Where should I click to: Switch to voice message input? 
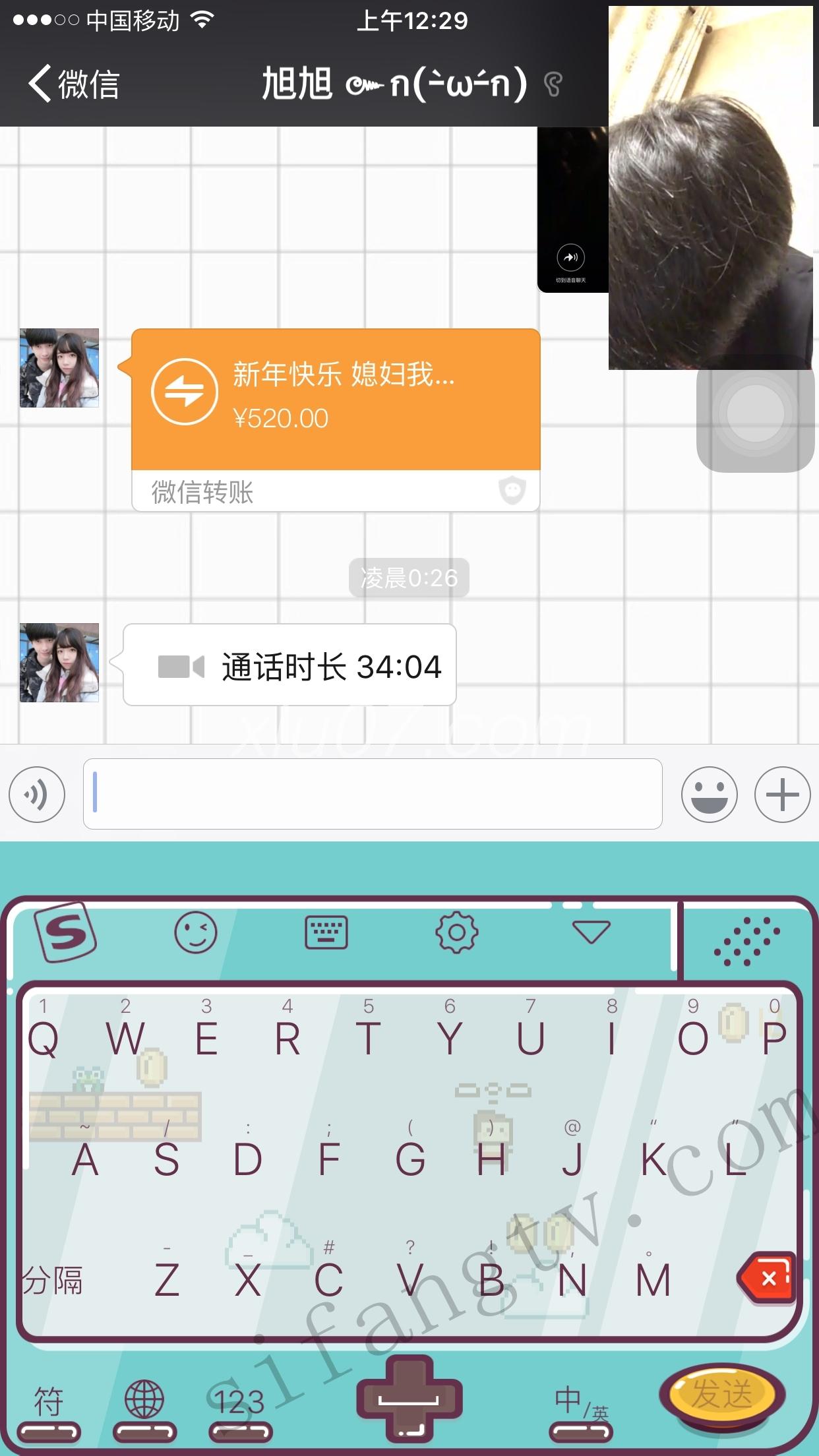tap(37, 795)
